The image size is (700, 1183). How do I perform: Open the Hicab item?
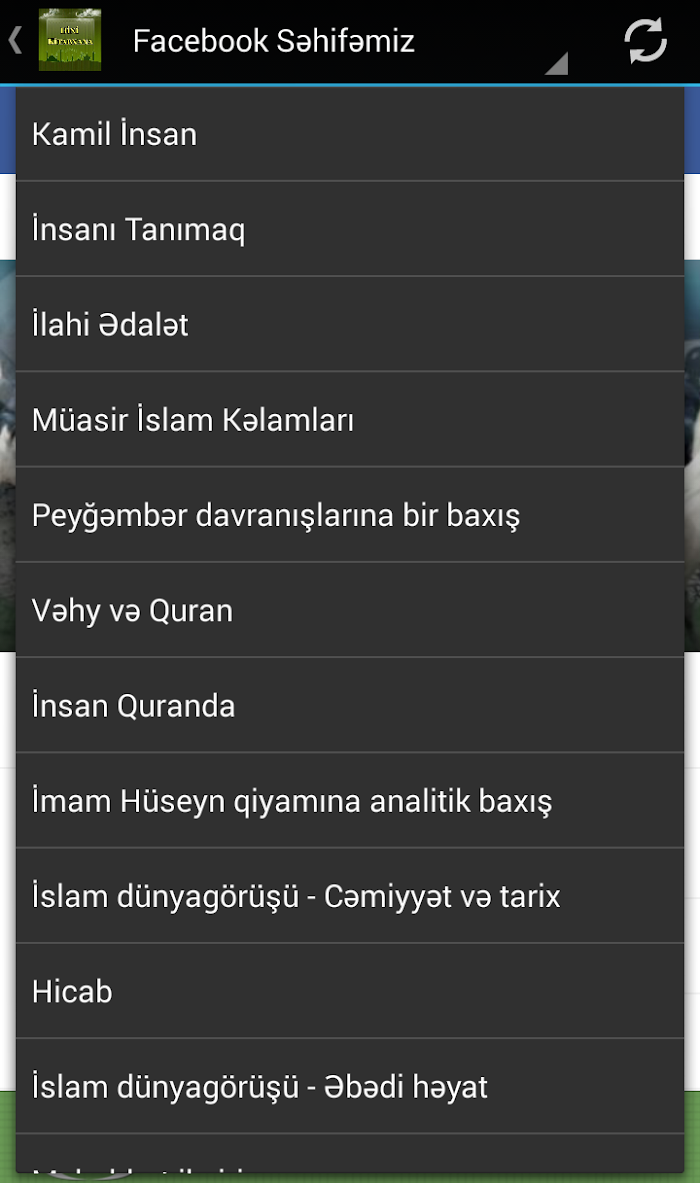(x=350, y=991)
